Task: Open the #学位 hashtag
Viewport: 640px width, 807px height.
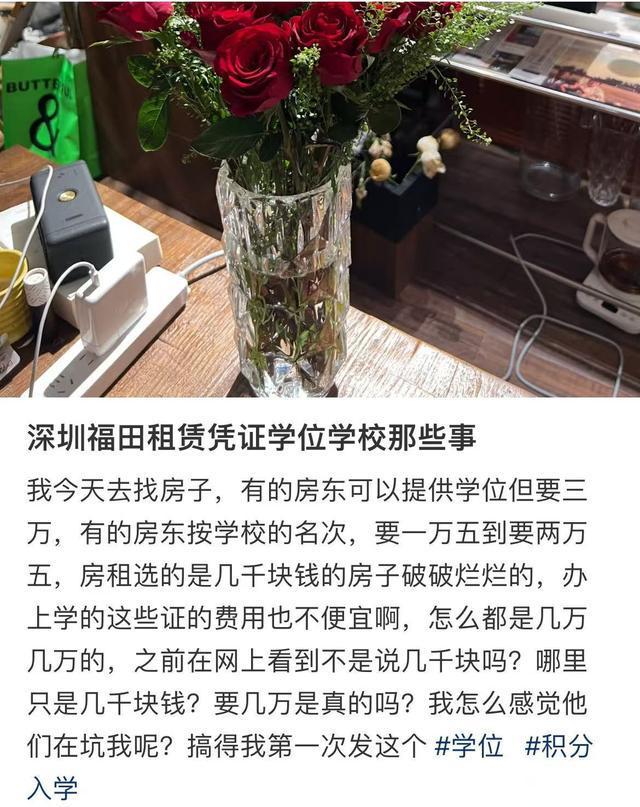Action: [469, 747]
